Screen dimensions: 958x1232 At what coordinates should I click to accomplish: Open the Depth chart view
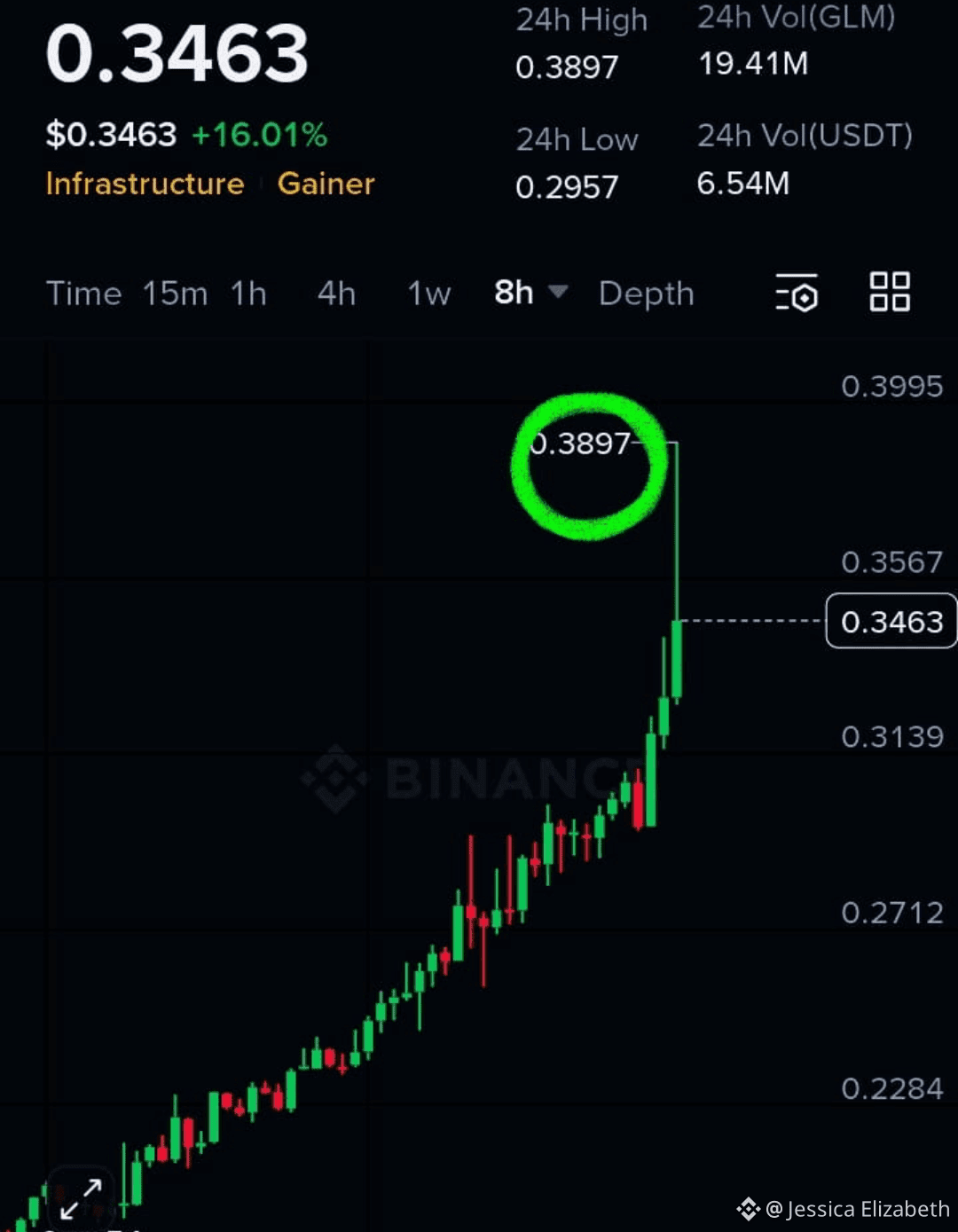pyautogui.click(x=646, y=293)
